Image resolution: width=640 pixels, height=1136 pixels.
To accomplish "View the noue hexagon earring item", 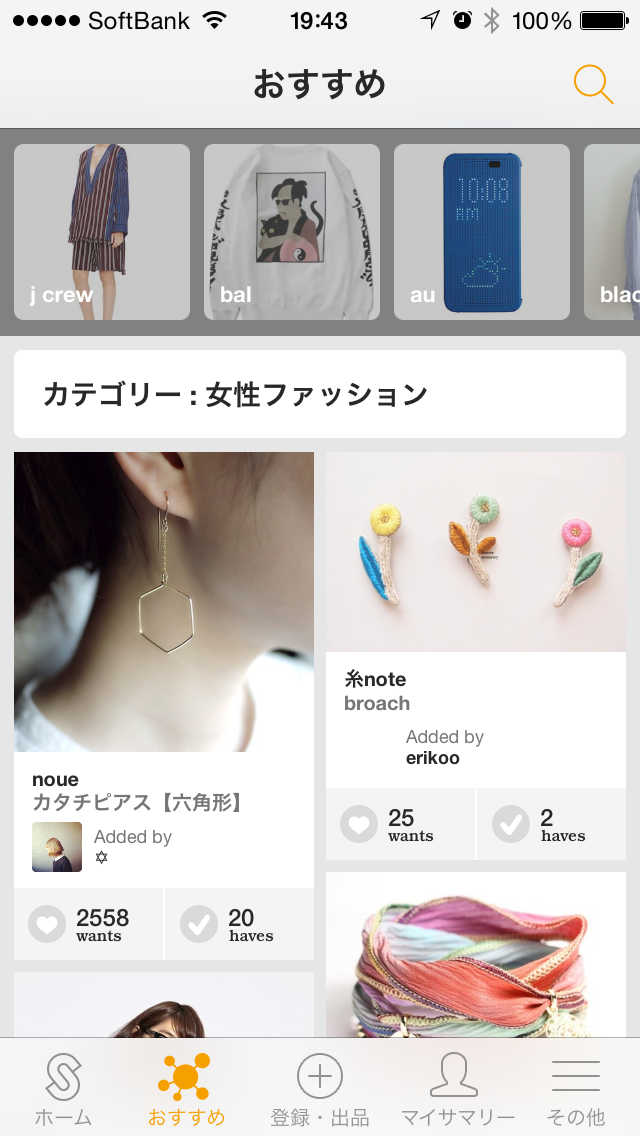I will [x=164, y=602].
